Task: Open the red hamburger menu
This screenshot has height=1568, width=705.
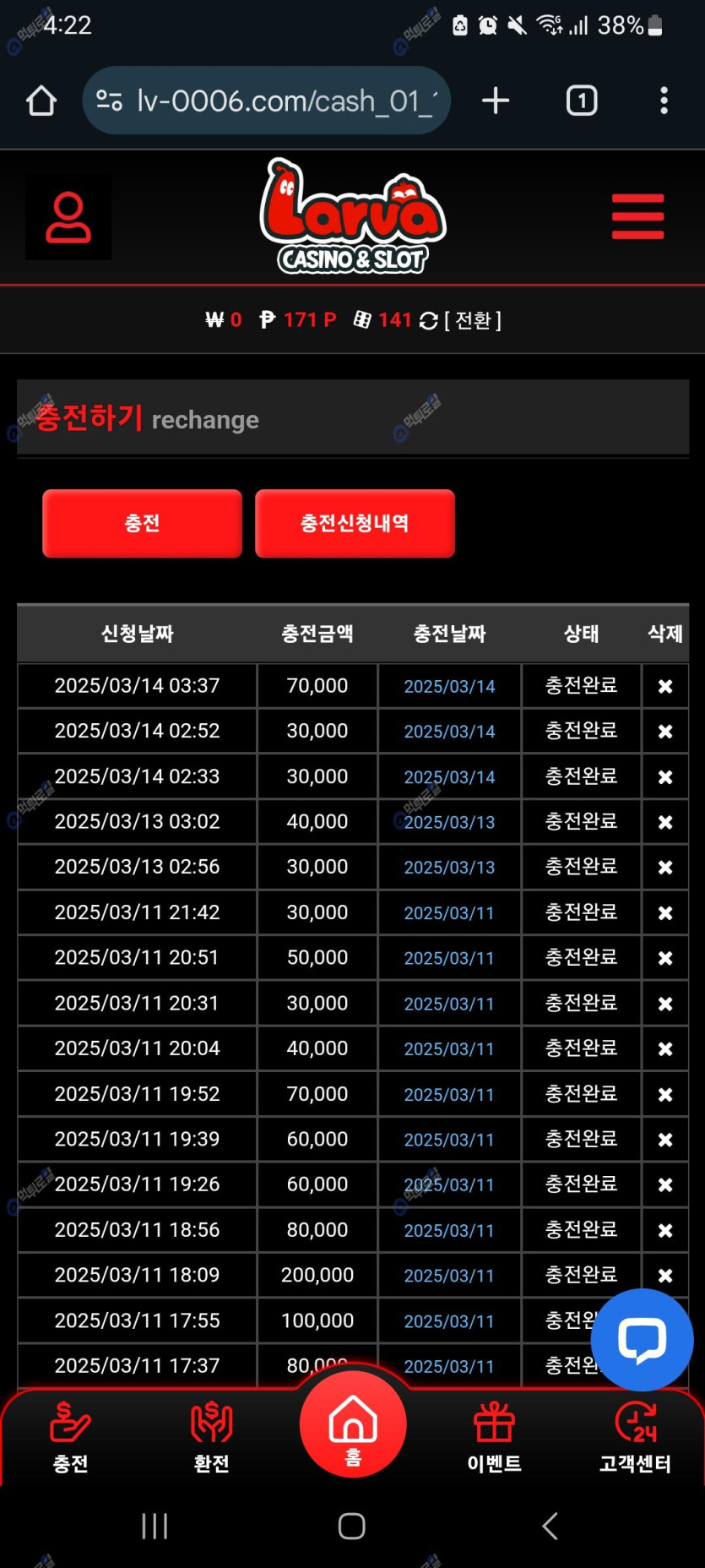Action: click(638, 217)
